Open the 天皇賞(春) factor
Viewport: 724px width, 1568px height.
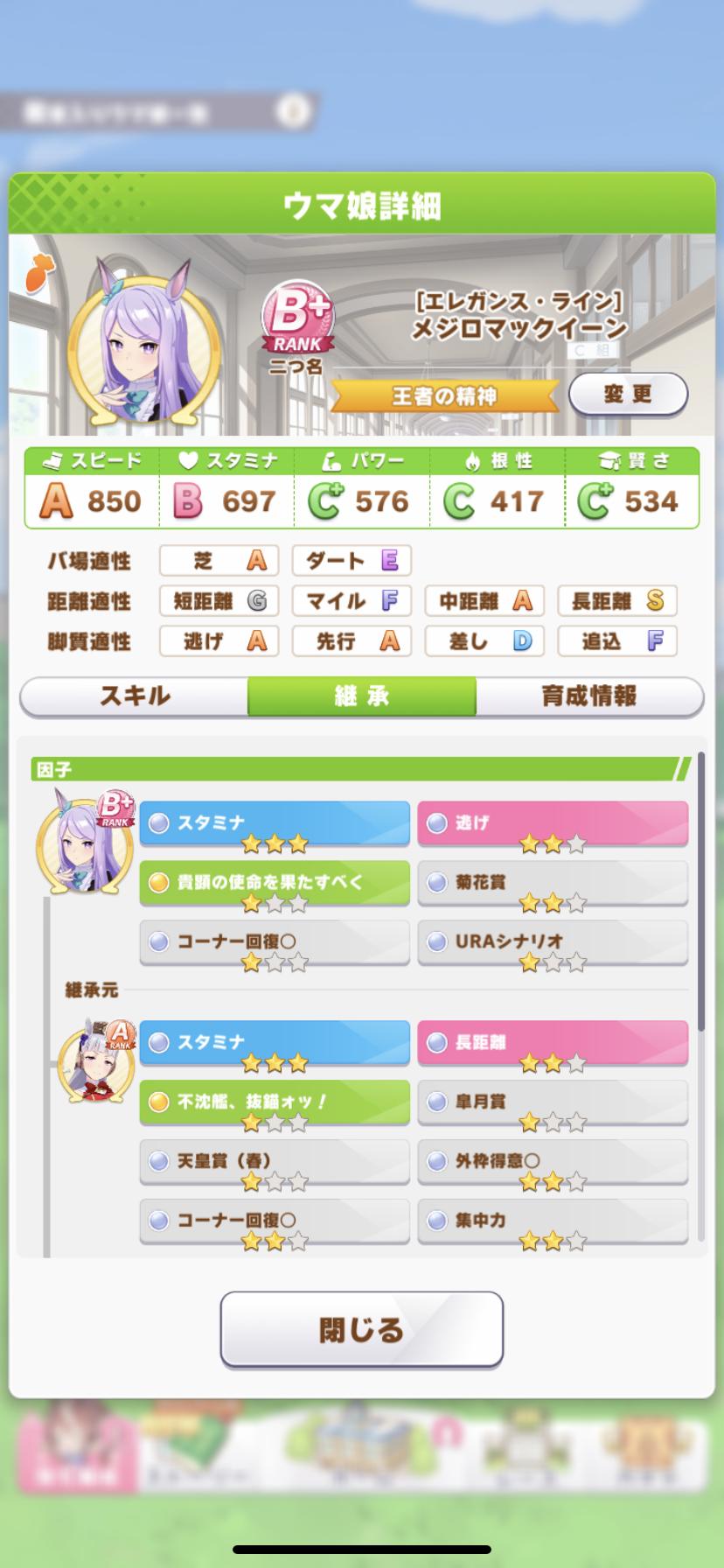point(275,1161)
